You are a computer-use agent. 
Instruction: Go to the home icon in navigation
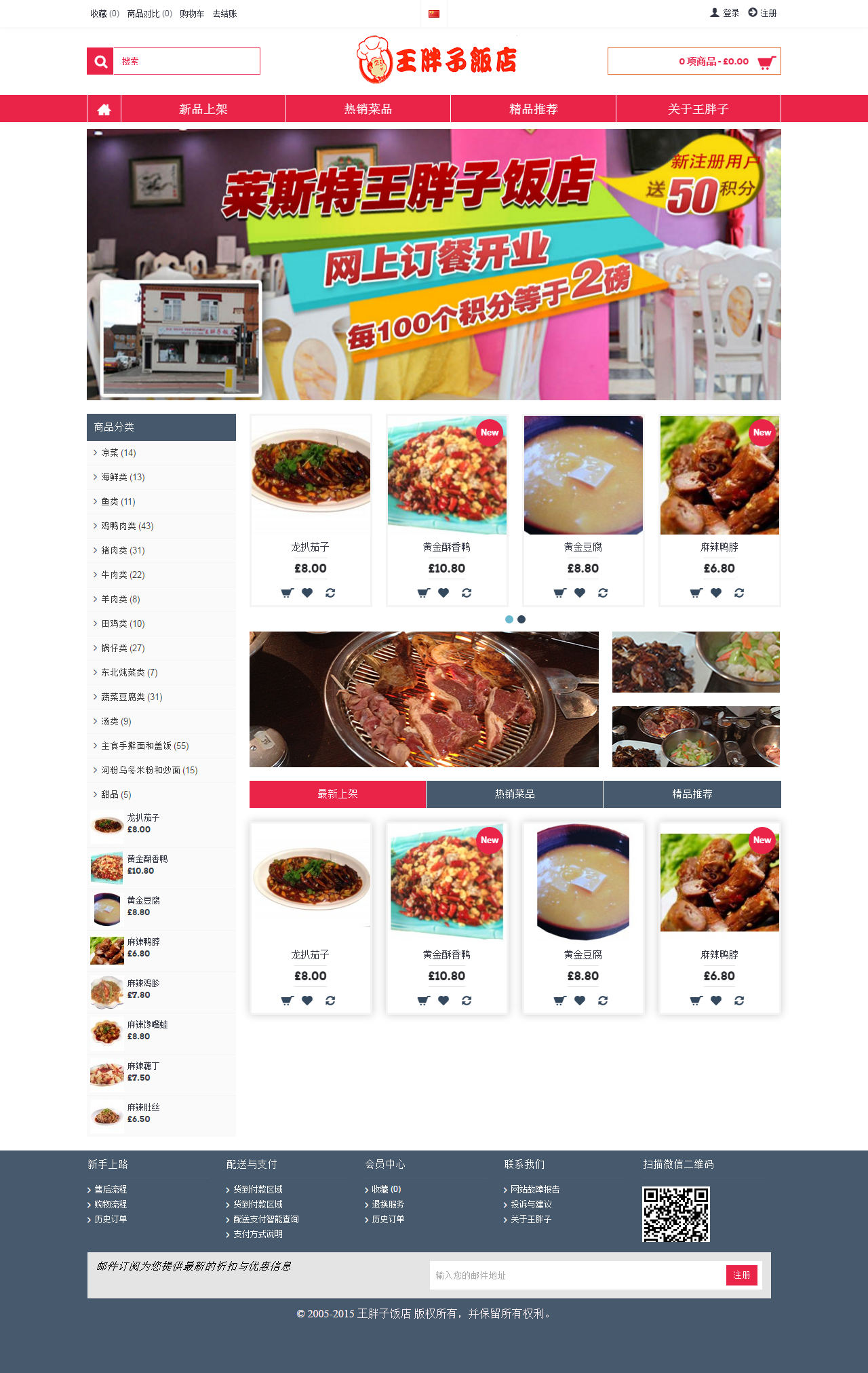pos(104,109)
